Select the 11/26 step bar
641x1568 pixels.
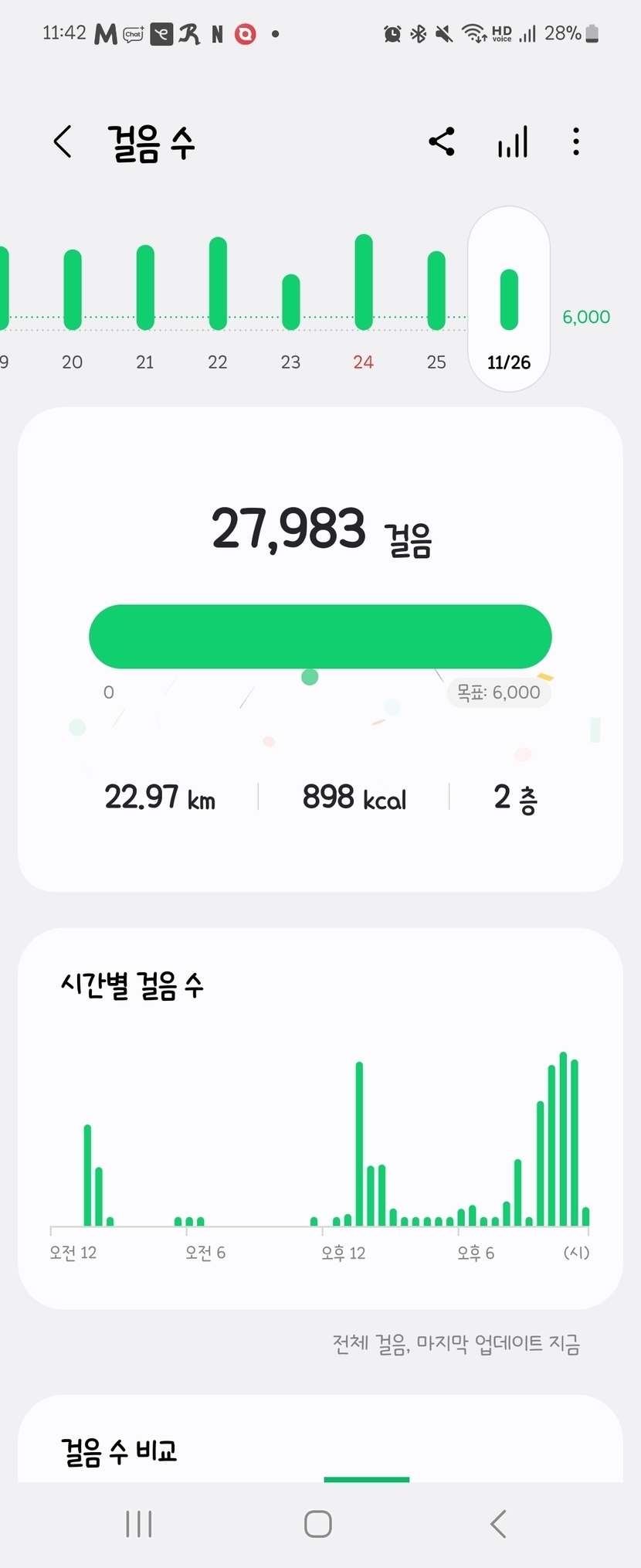pyautogui.click(x=509, y=300)
